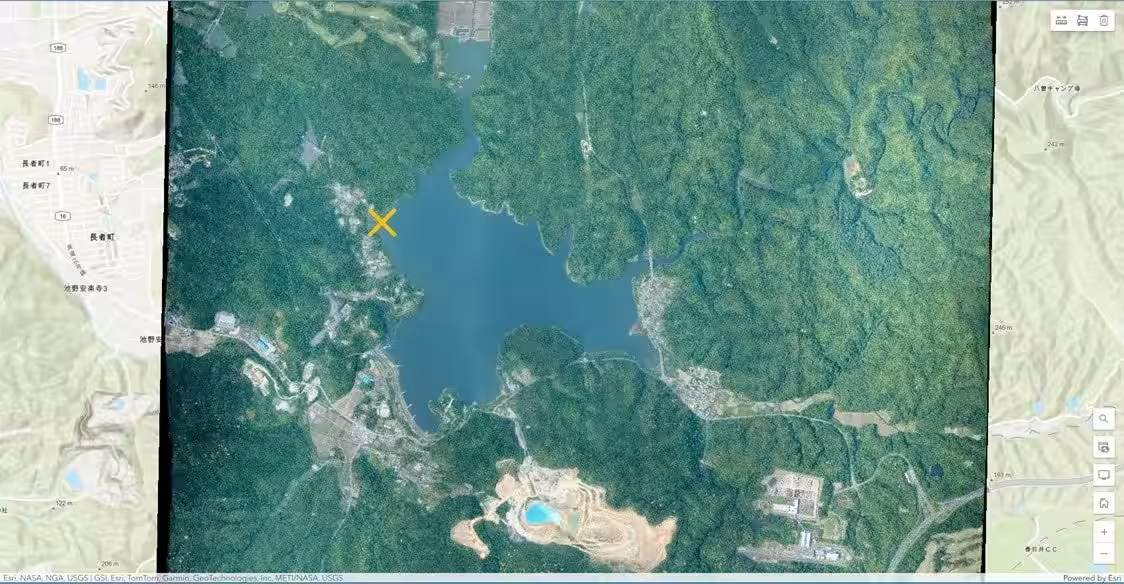Open the Powered by Esri link
Screen dimensions: 1124x584
[x=1092, y=578]
